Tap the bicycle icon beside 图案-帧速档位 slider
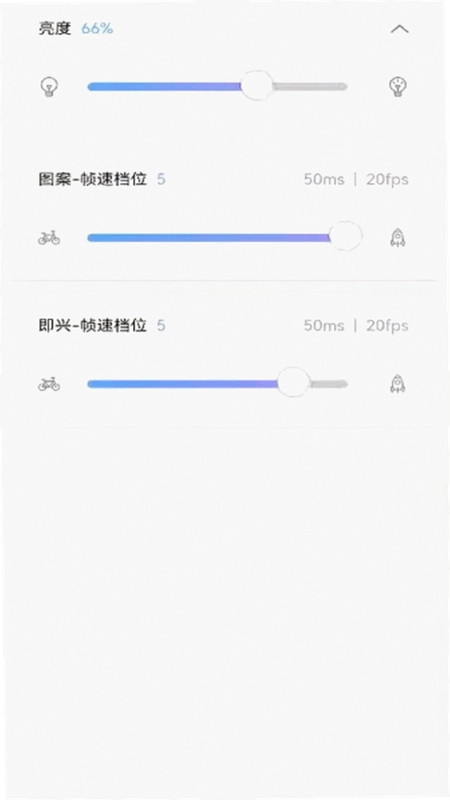This screenshot has width=450, height=800. [49, 238]
